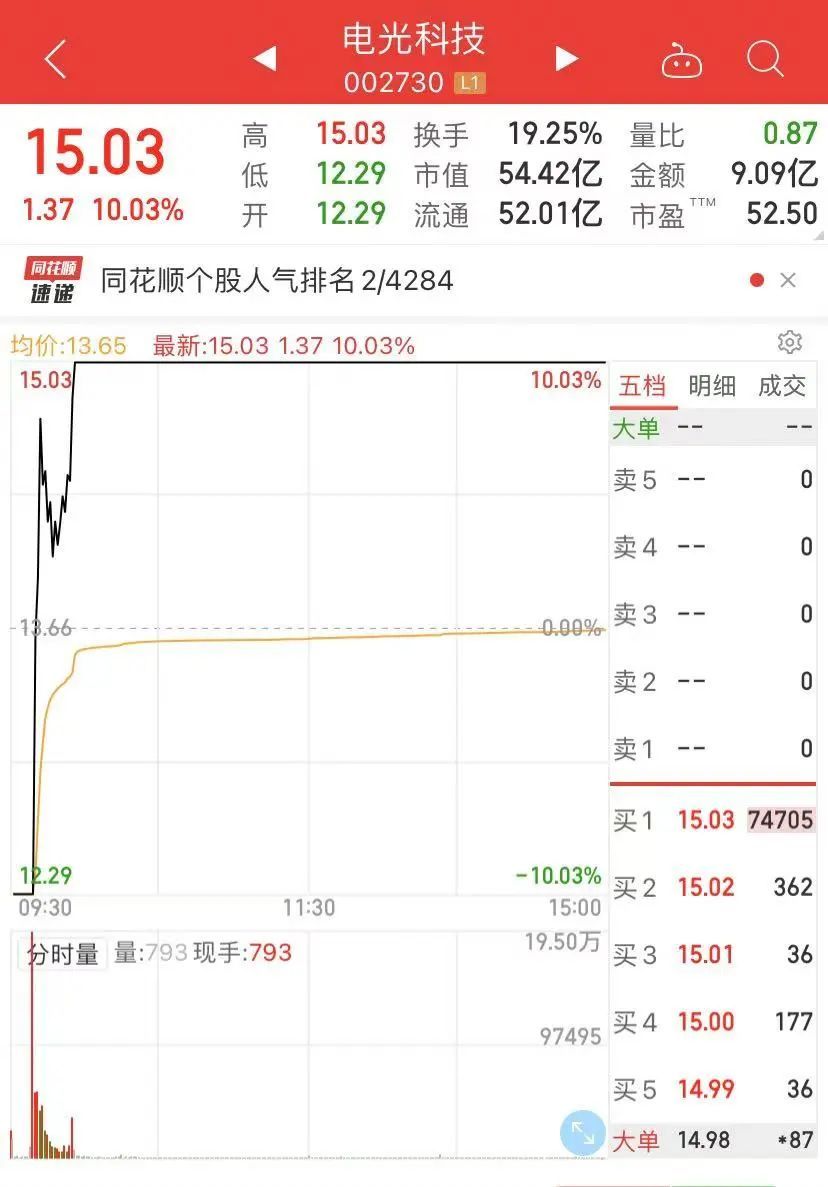Expand chart to fullscreen
Viewport: 828px width, 1187px height.
[x=581, y=1134]
